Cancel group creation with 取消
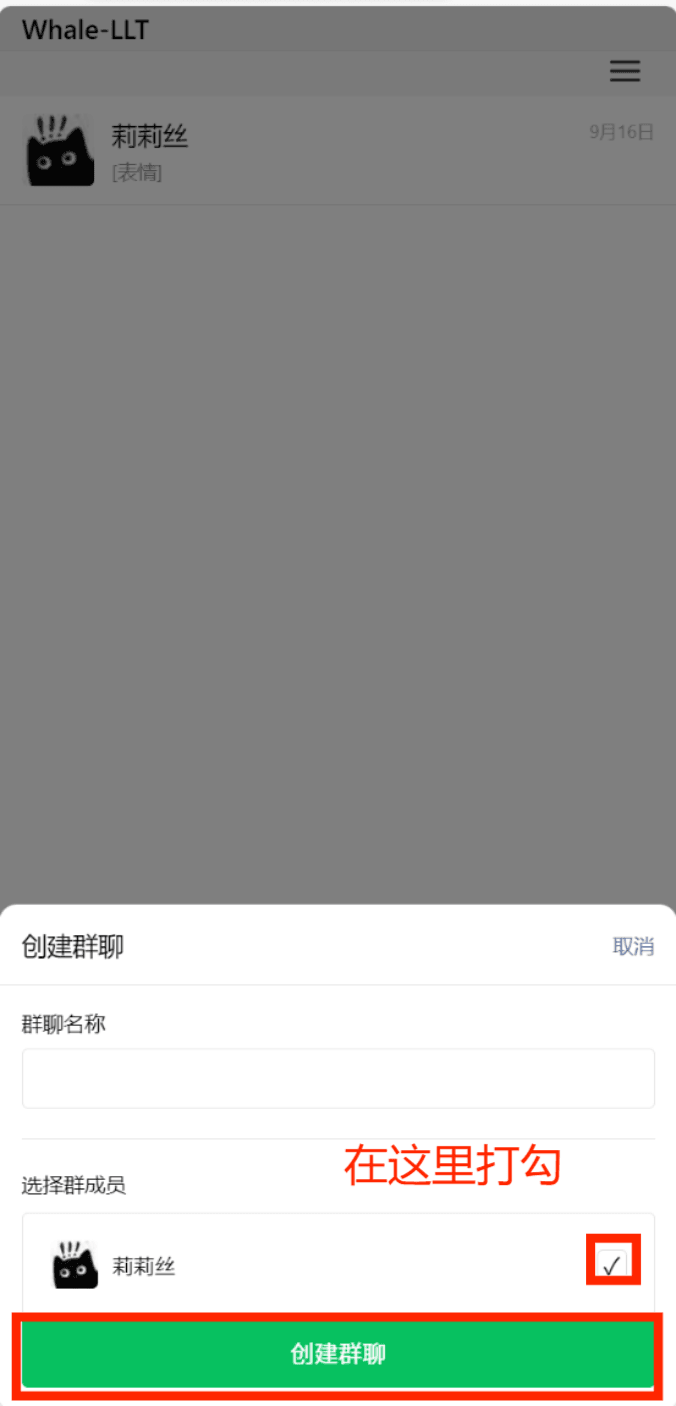 tap(633, 946)
